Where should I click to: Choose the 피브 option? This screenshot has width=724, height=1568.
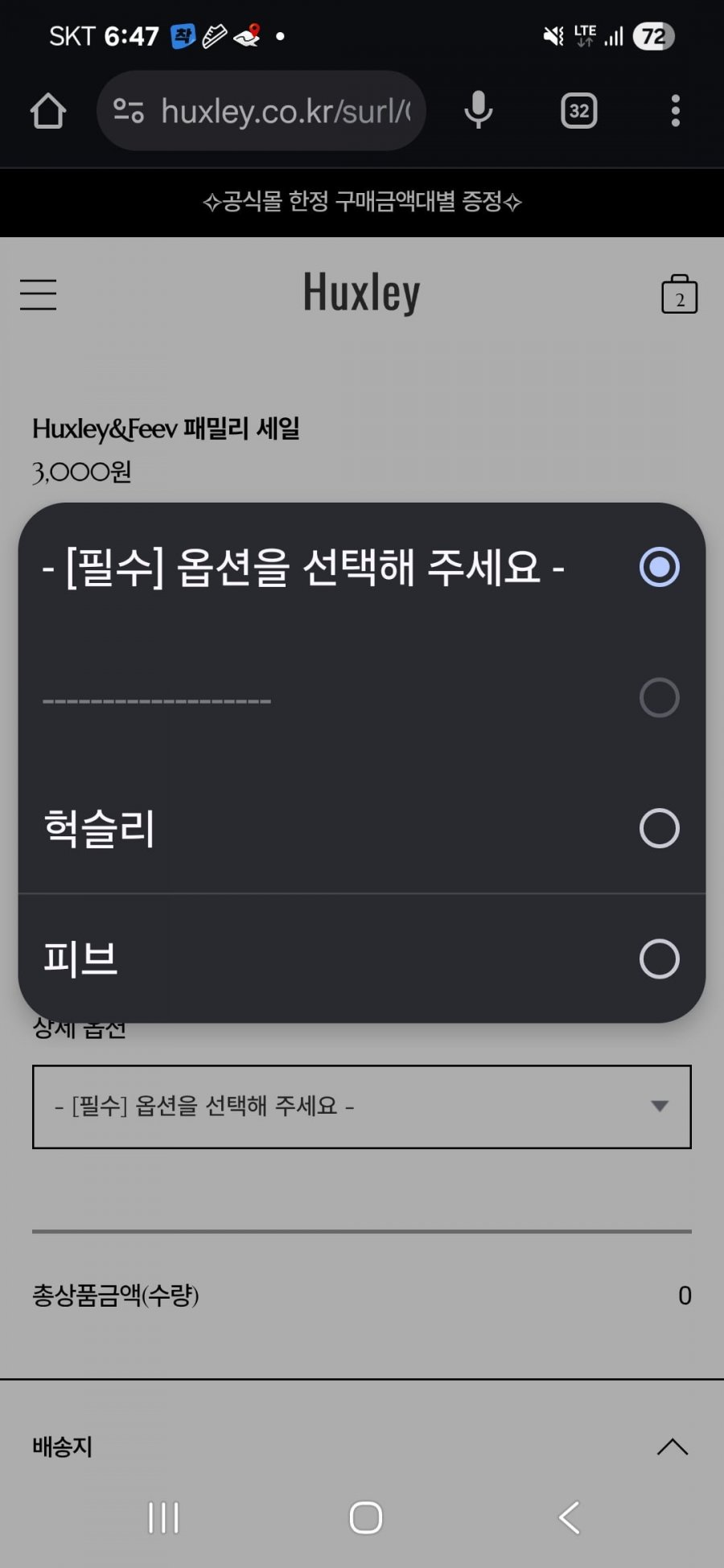click(x=362, y=958)
